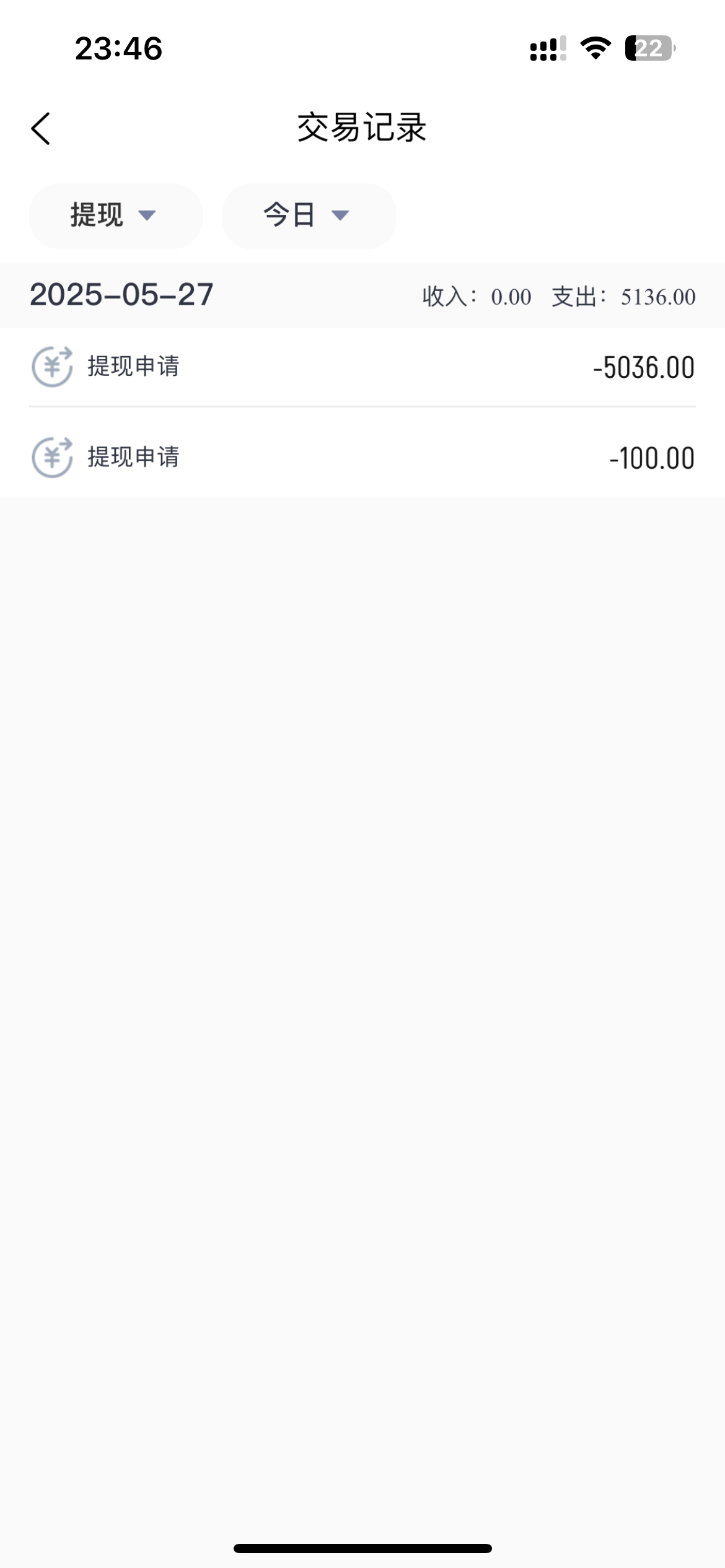Screen dimensions: 725x1568
Task: Open the 提现申请 record of -5036.00
Action: pos(362,367)
